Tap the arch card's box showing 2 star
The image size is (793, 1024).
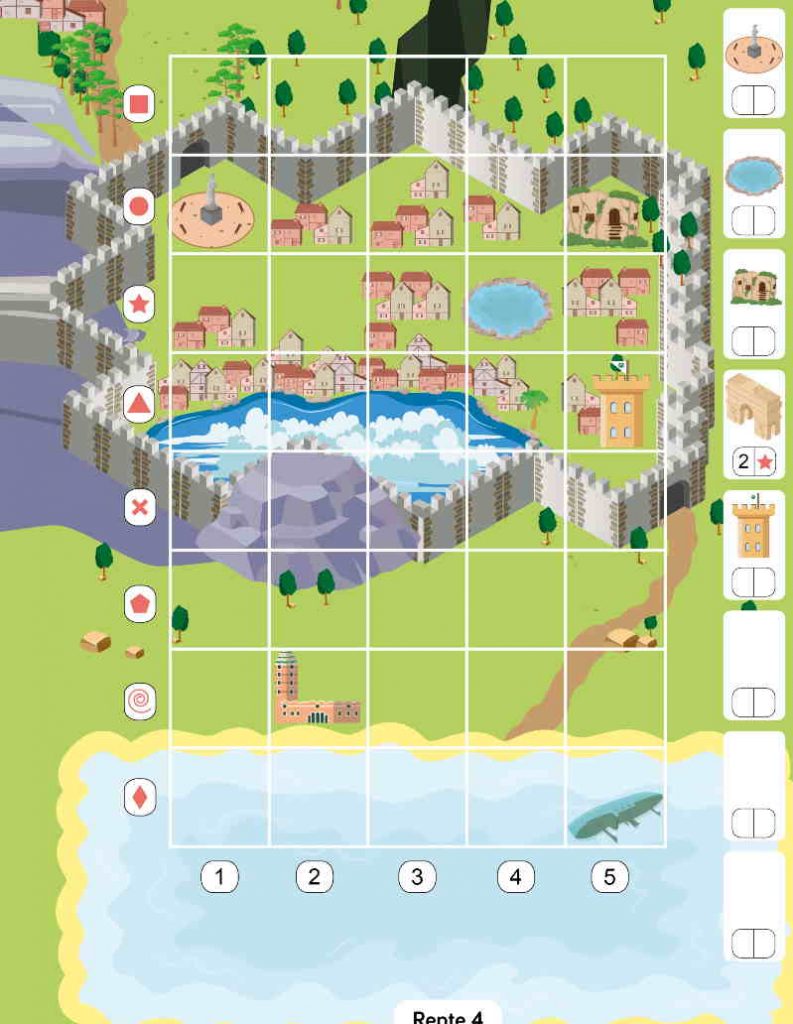tap(753, 462)
